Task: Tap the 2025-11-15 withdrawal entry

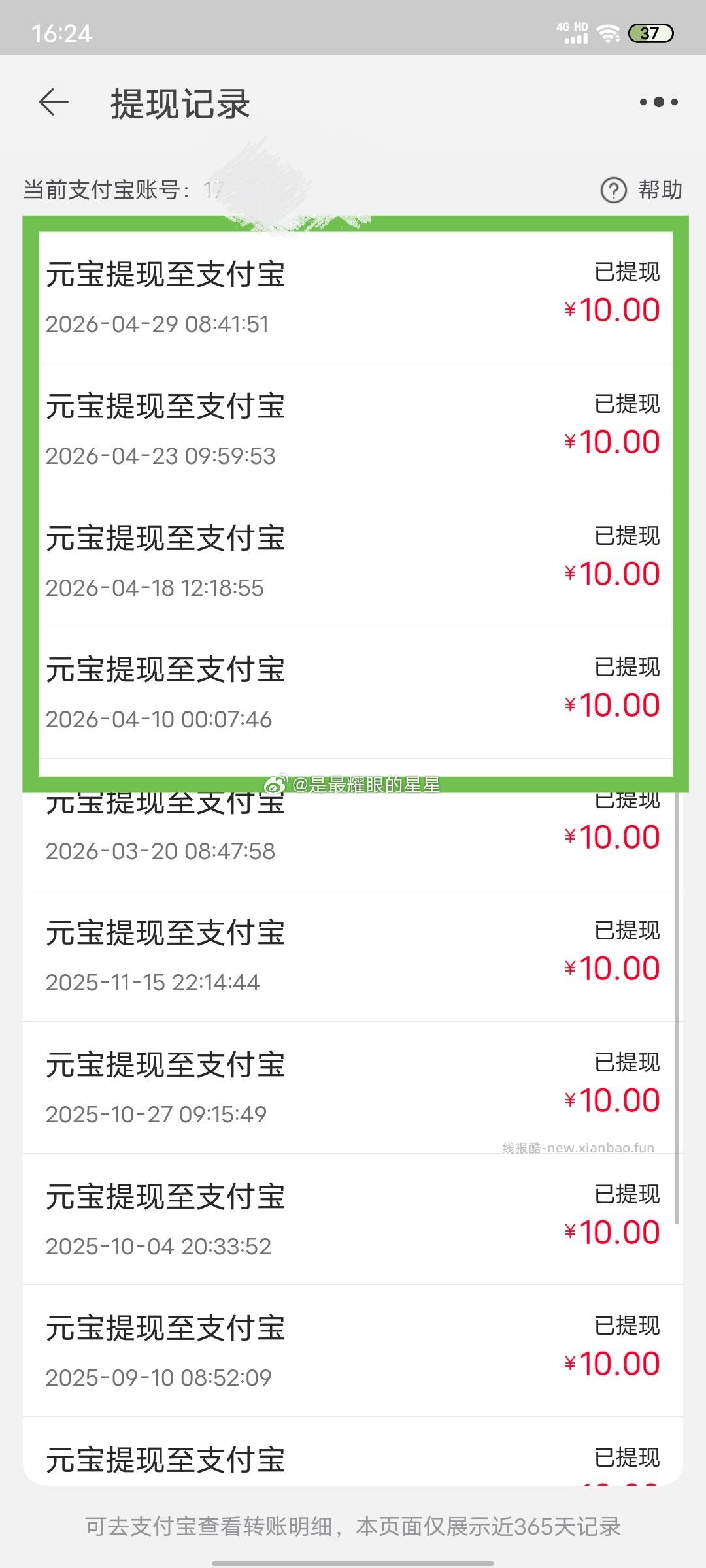Action: [x=353, y=955]
